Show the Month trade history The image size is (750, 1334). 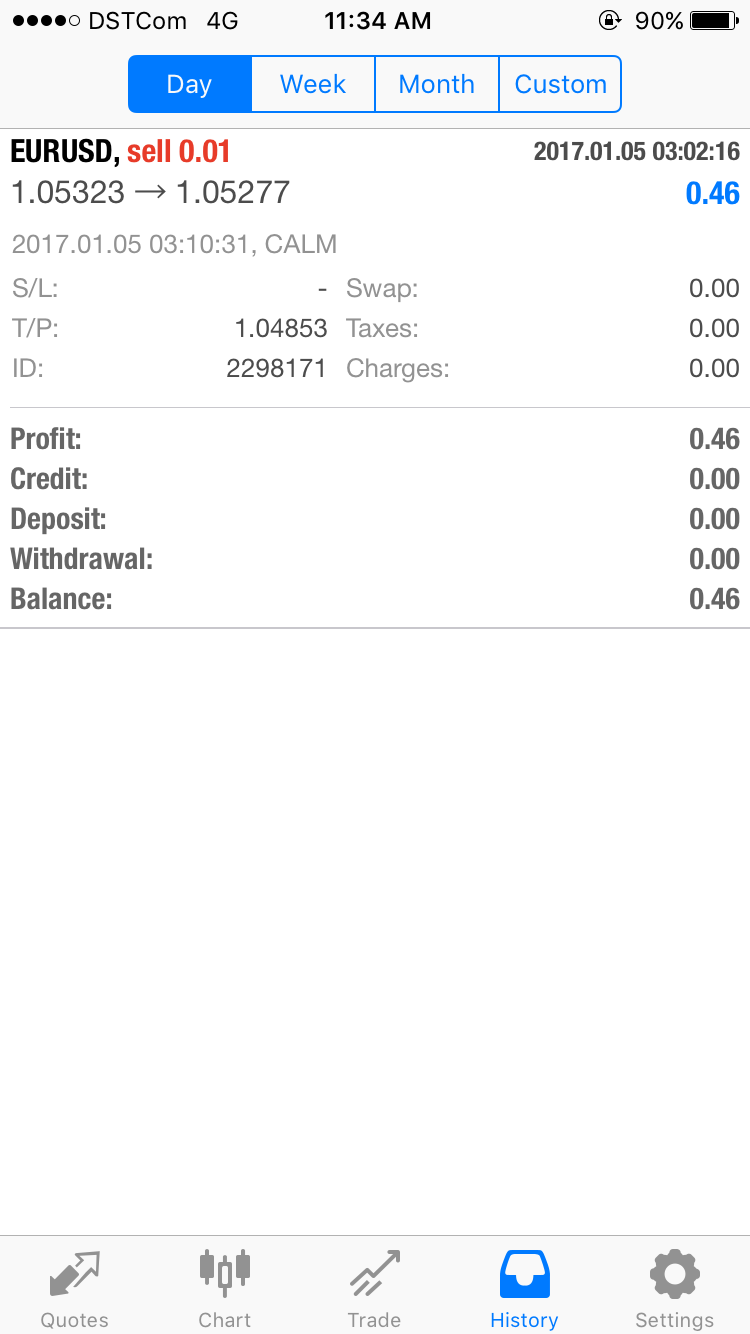point(436,84)
